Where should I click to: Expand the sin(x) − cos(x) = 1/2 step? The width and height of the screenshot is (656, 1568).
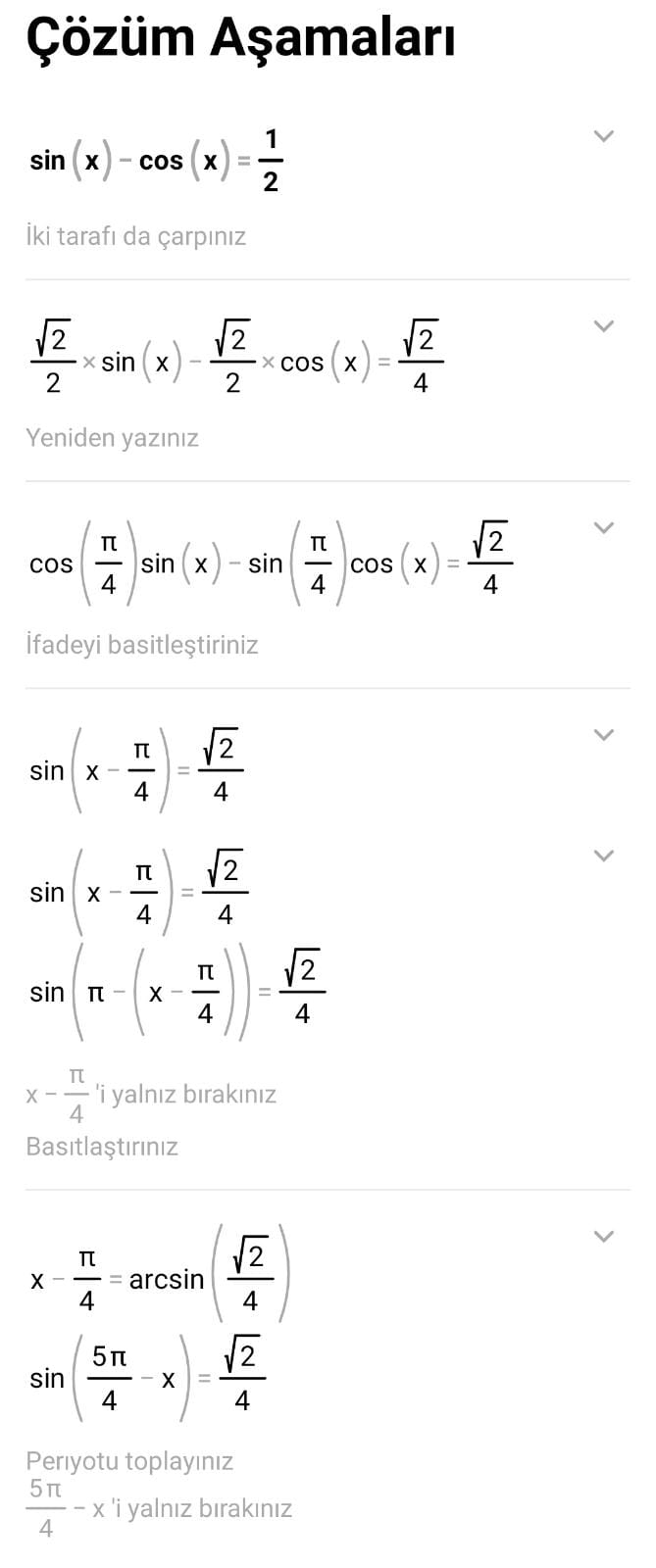[x=604, y=136]
